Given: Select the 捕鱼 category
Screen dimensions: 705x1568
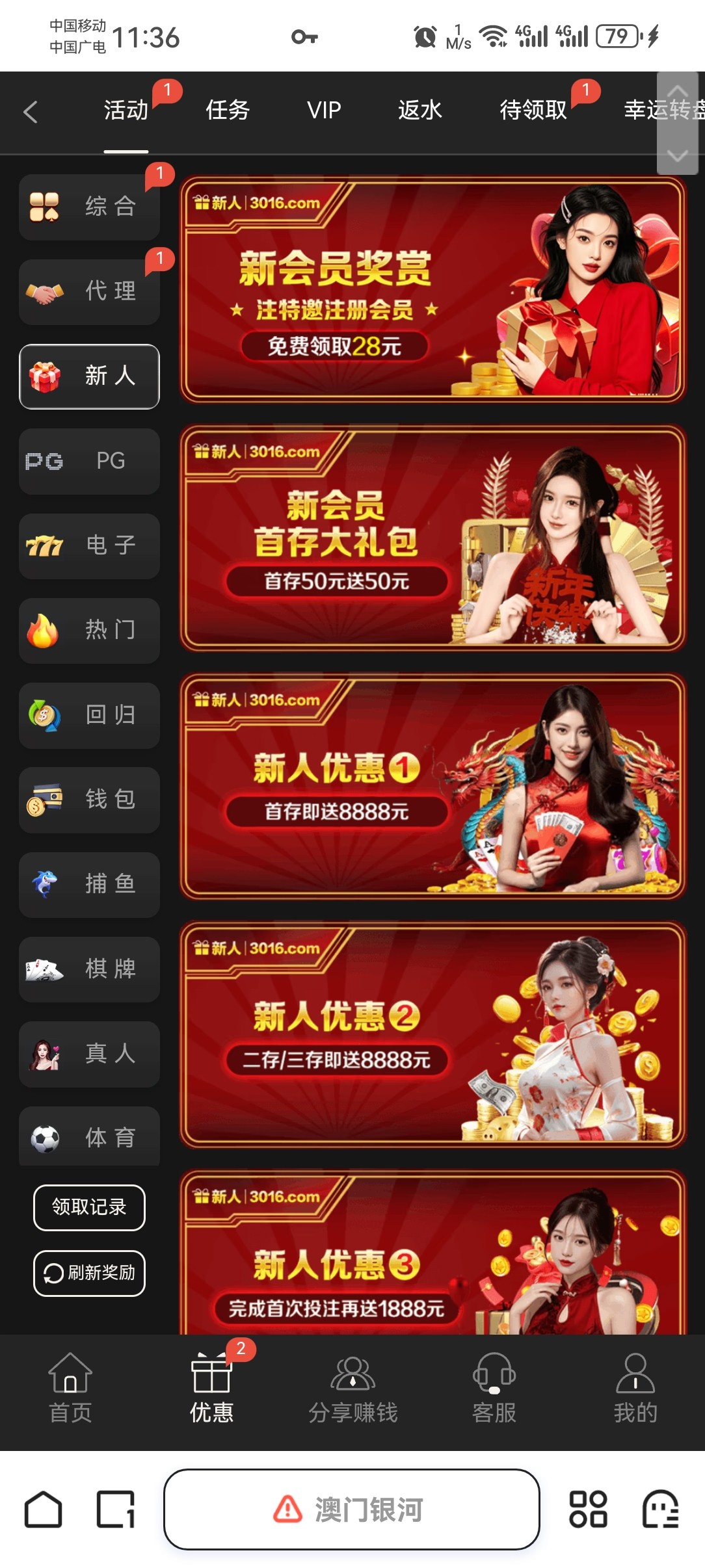Looking at the screenshot, I should pyautogui.click(x=90, y=884).
